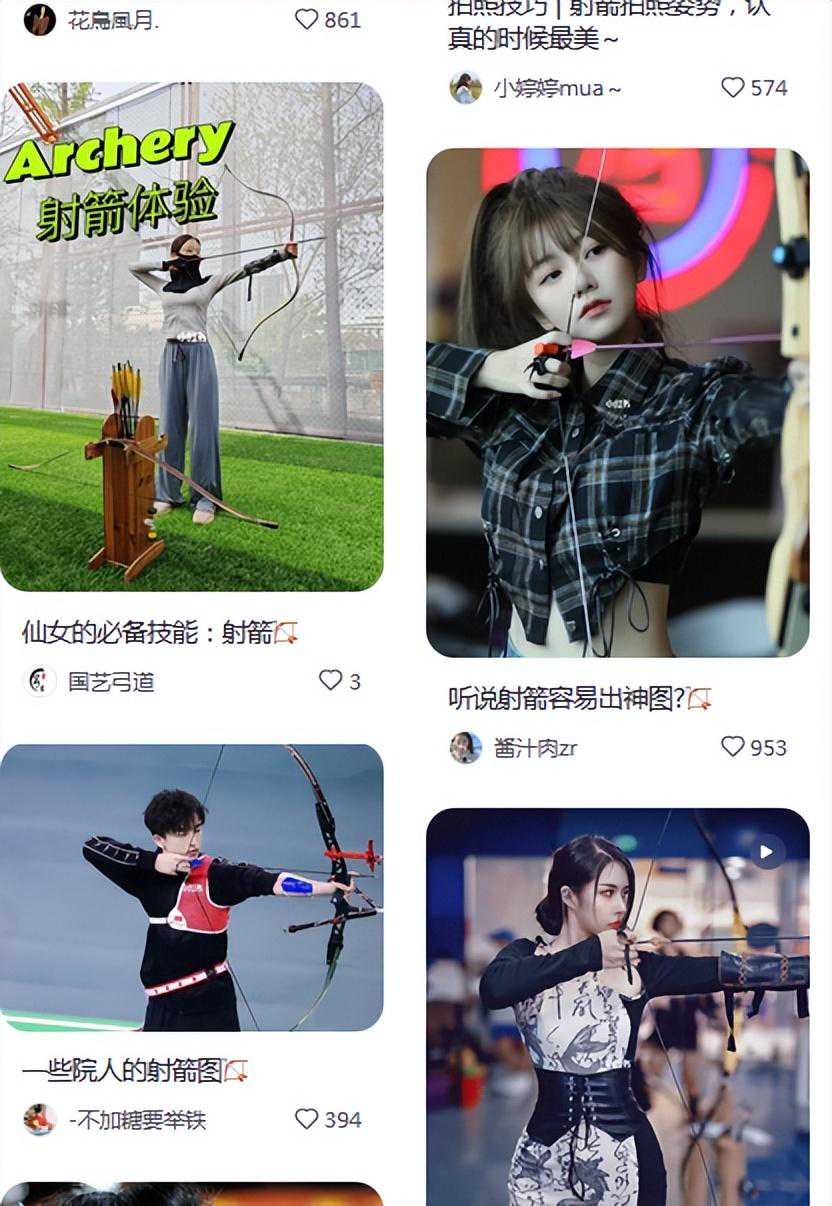The image size is (832, 1206).
Task: Like the 听说射箭容易出神图 post
Action: click(733, 747)
